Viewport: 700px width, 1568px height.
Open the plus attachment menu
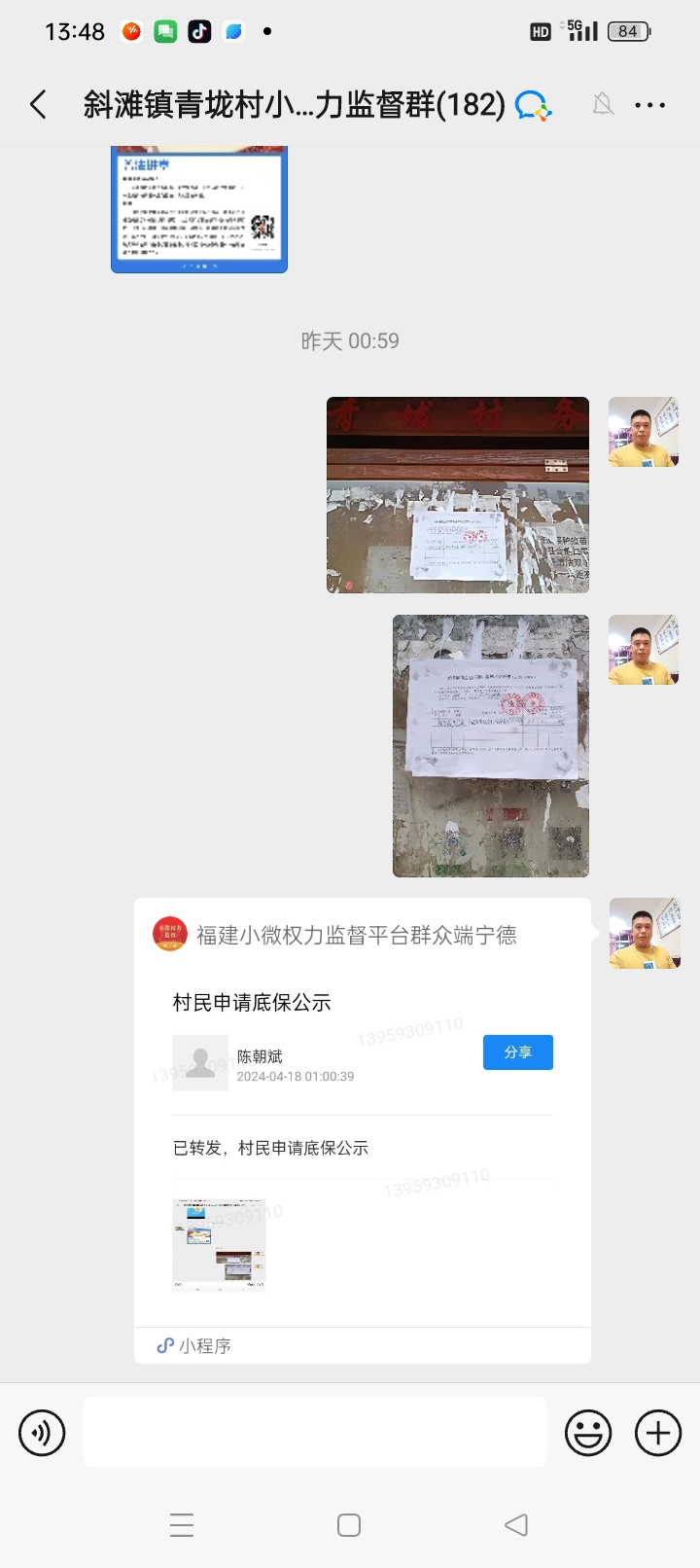[x=658, y=1433]
